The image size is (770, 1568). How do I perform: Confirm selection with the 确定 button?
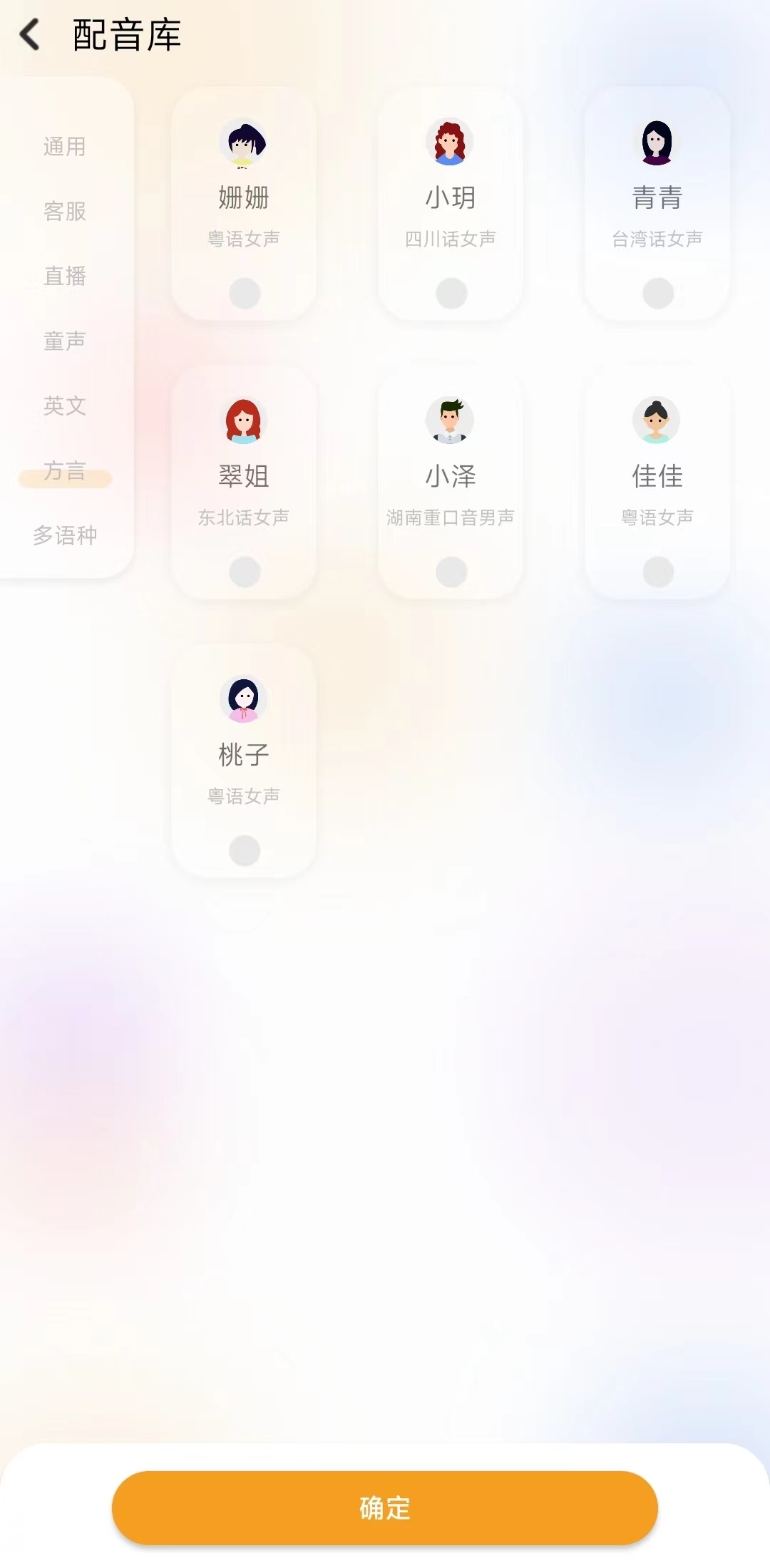pos(385,1508)
